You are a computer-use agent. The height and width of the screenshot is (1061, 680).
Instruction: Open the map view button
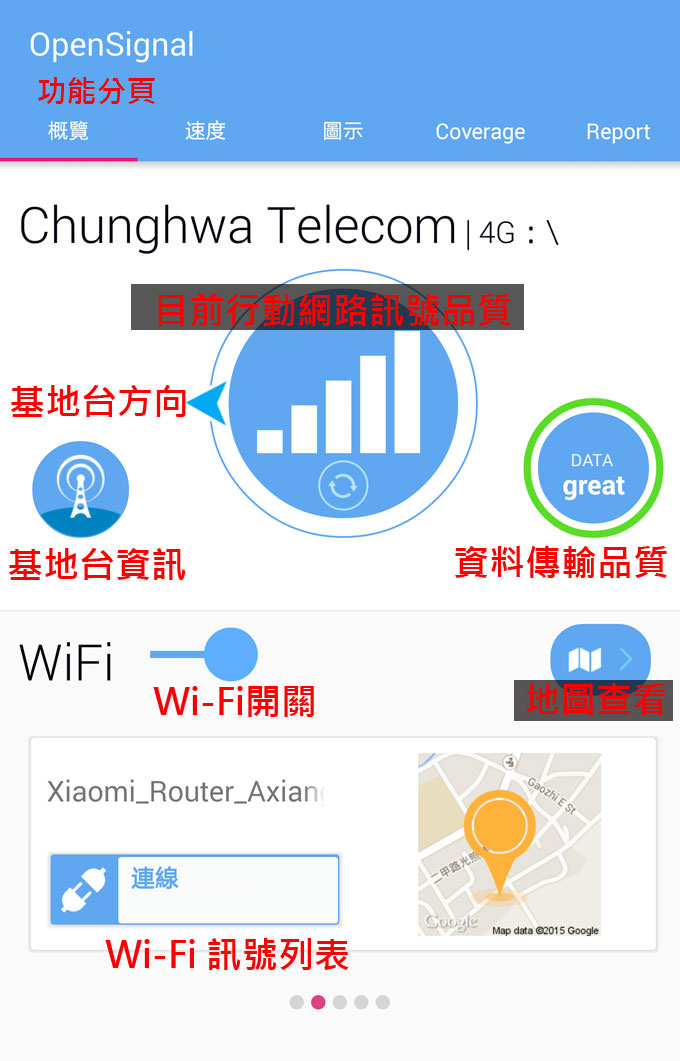tap(600, 658)
